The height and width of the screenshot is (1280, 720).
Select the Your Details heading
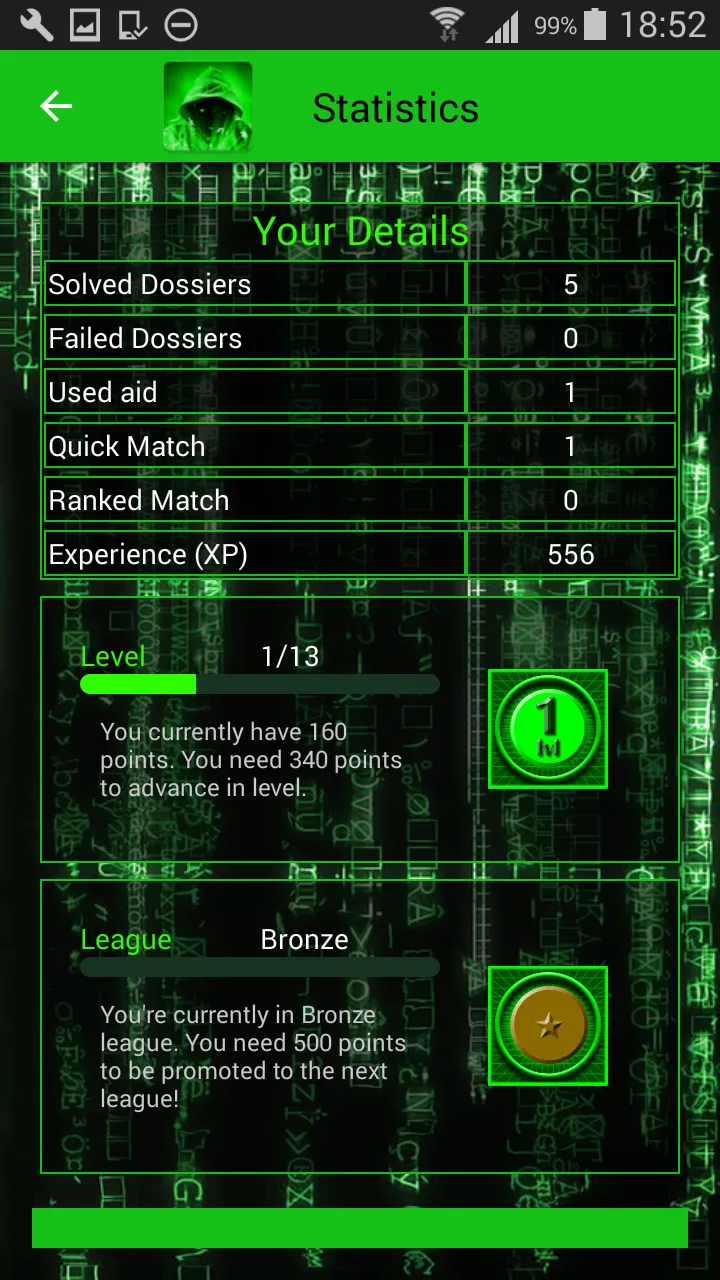point(360,231)
